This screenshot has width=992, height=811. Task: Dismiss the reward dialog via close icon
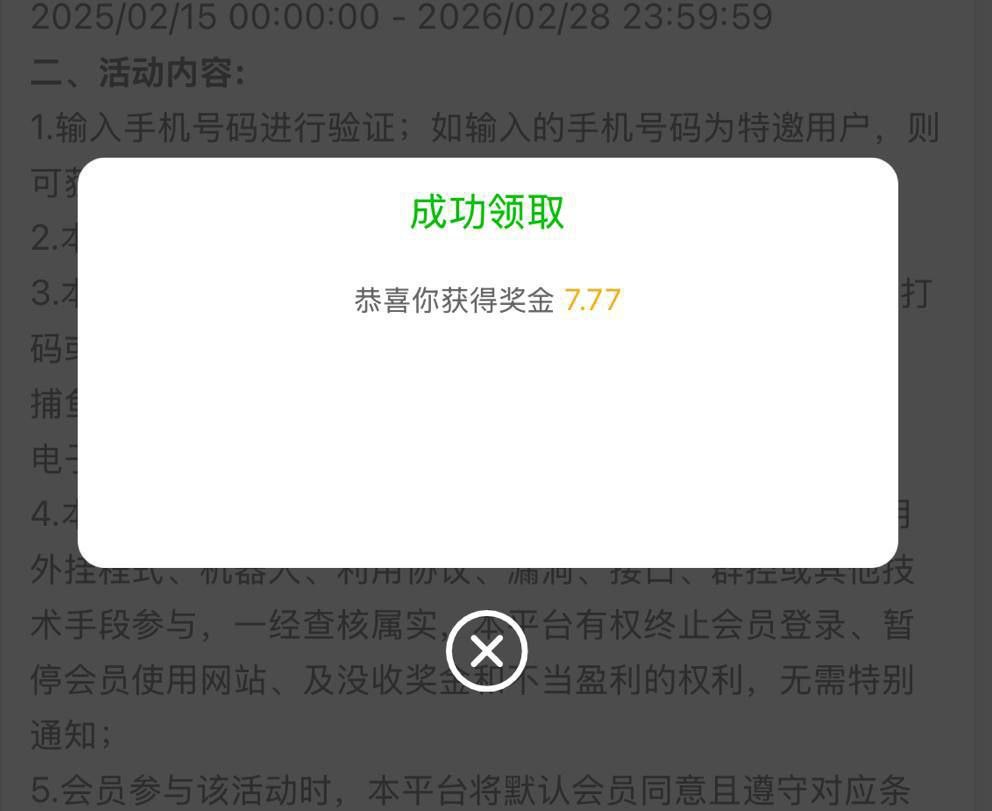click(487, 652)
